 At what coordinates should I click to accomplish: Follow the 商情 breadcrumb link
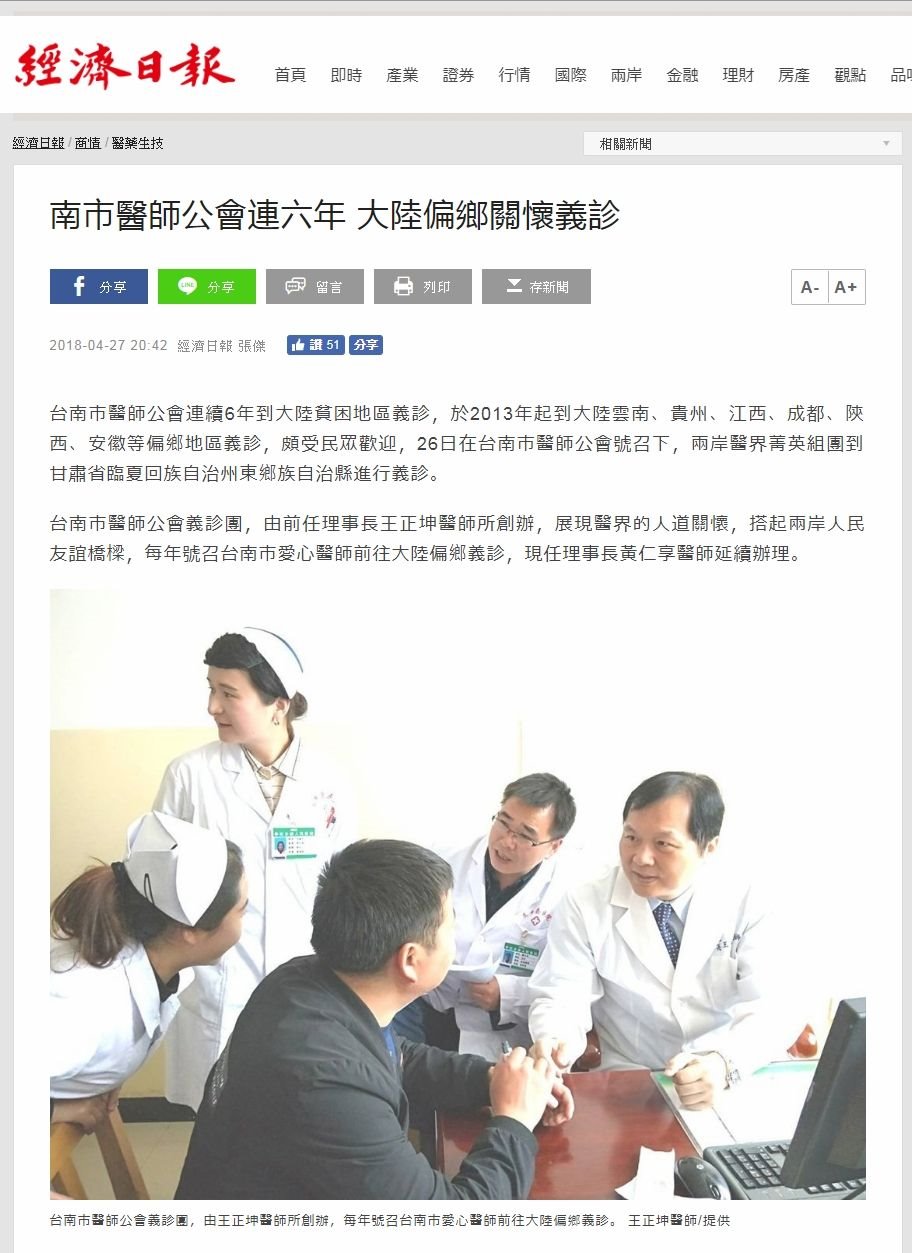pos(88,143)
